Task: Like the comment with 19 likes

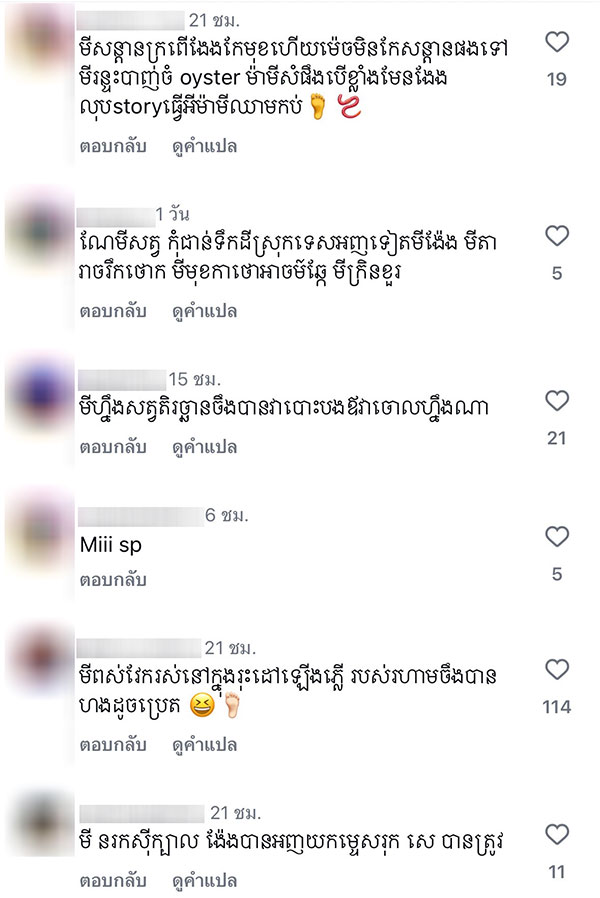Action: click(x=557, y=43)
